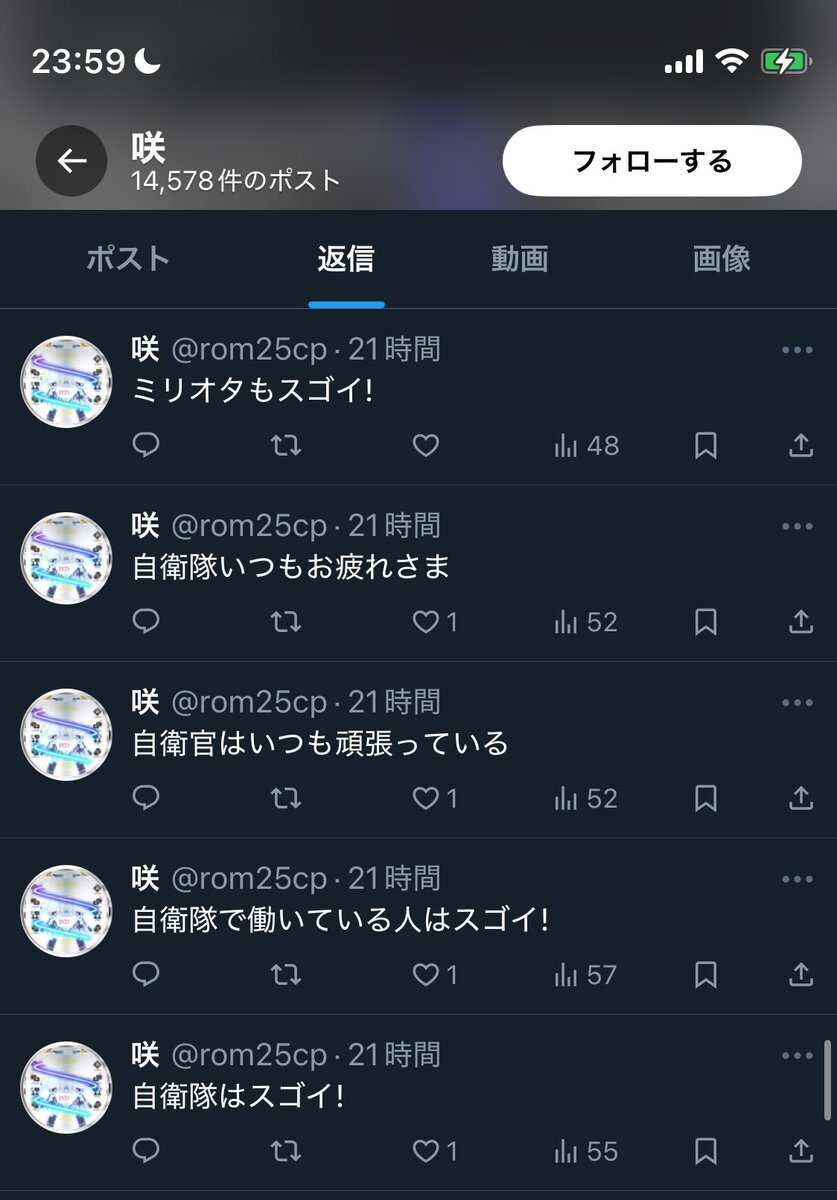Repost 自衛隊いつもお疲れさま
Image resolution: width=837 pixels, height=1200 pixels.
click(286, 622)
